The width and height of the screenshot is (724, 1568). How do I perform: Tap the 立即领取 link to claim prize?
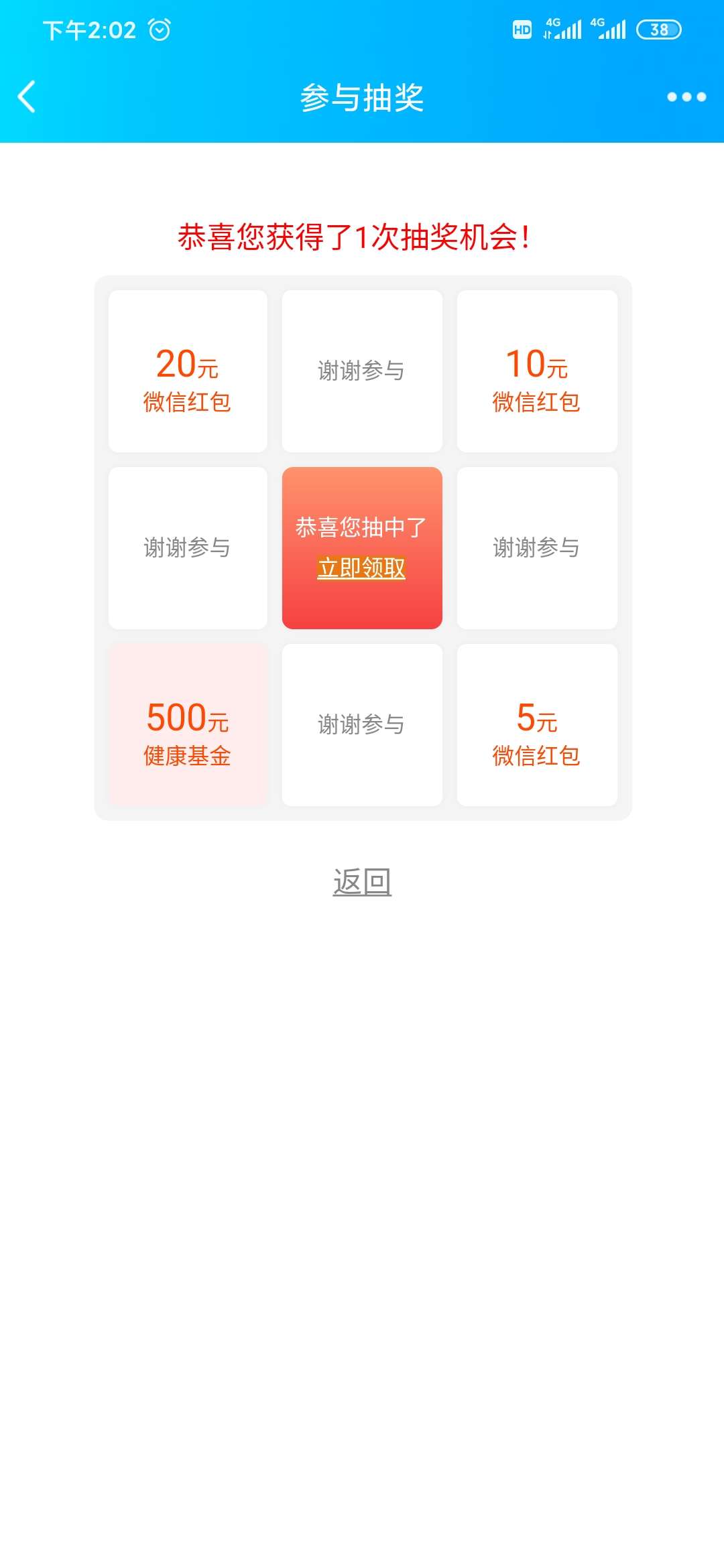tap(361, 568)
